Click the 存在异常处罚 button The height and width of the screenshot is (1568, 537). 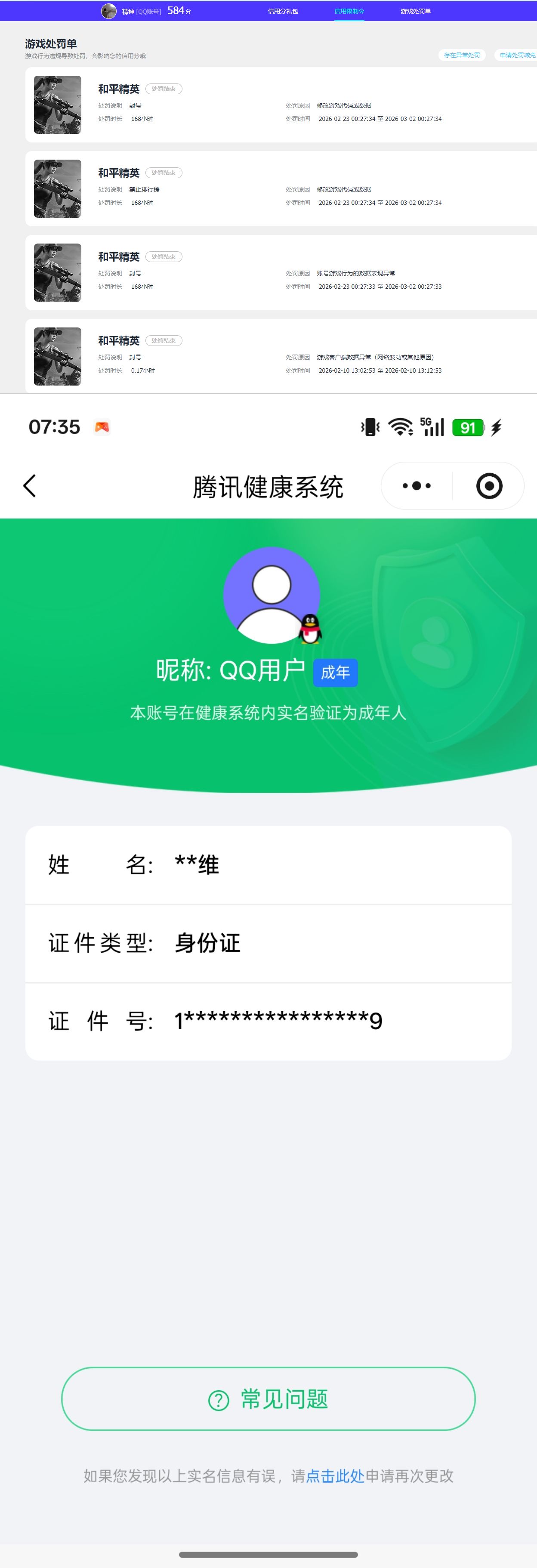(x=462, y=55)
